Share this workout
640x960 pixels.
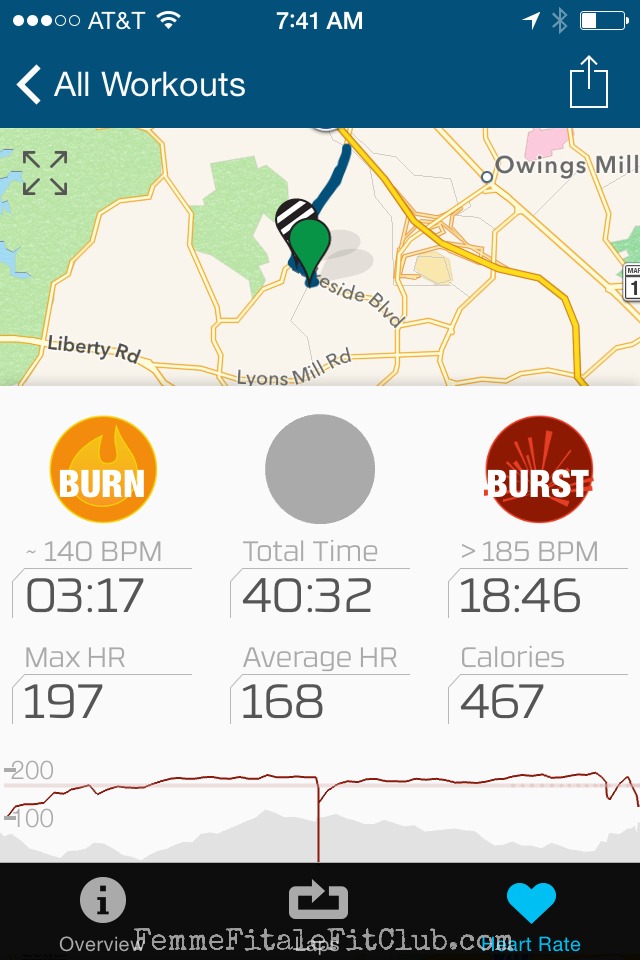tap(589, 83)
